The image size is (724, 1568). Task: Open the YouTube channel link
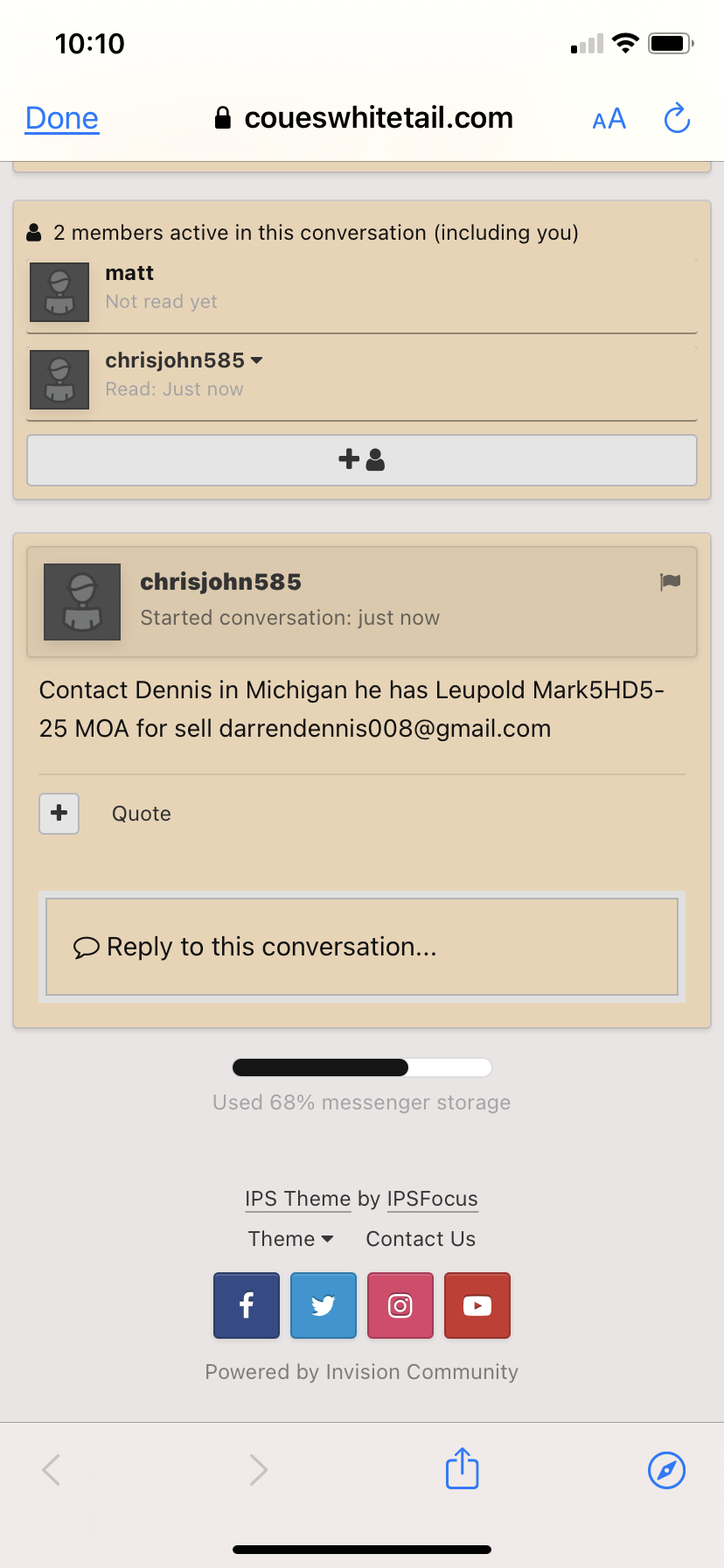[477, 1305]
